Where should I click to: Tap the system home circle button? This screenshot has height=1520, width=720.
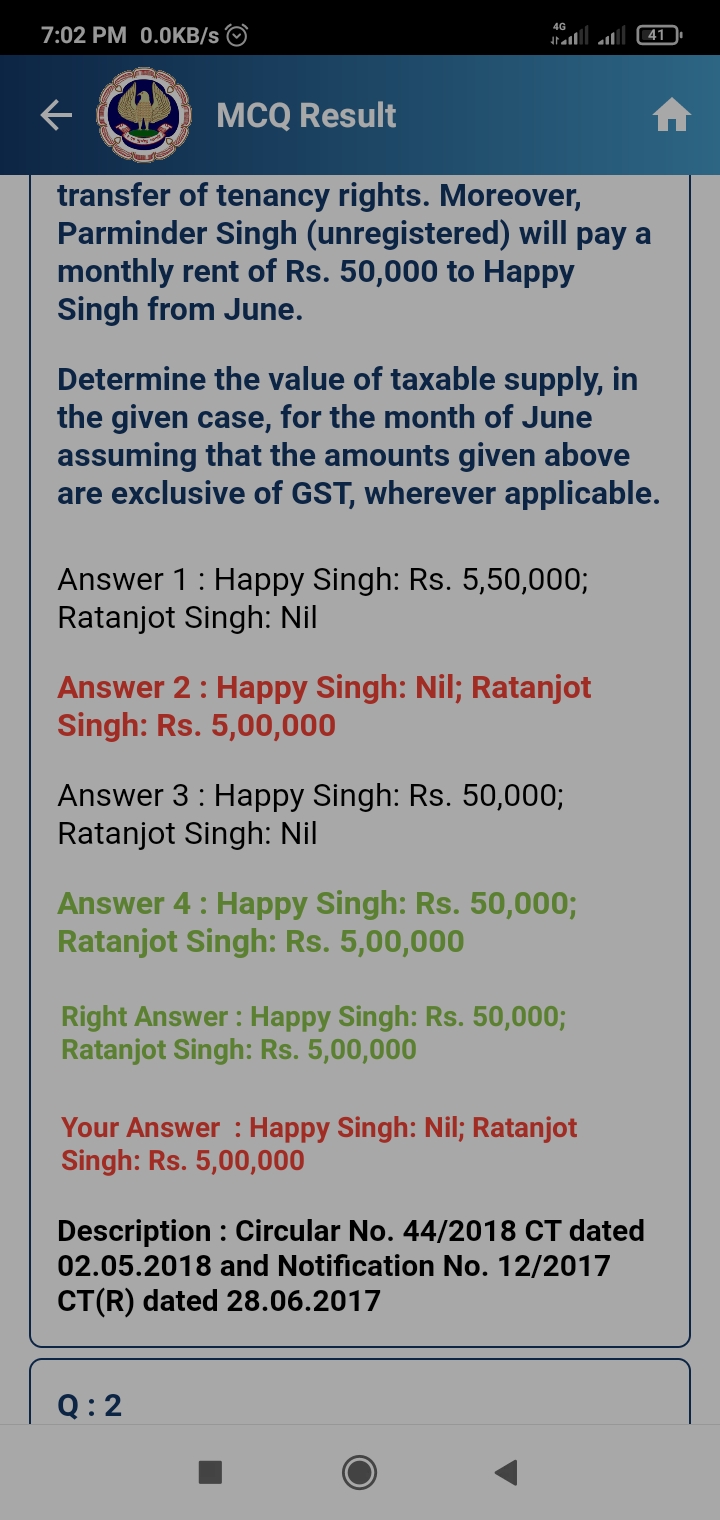359,1472
